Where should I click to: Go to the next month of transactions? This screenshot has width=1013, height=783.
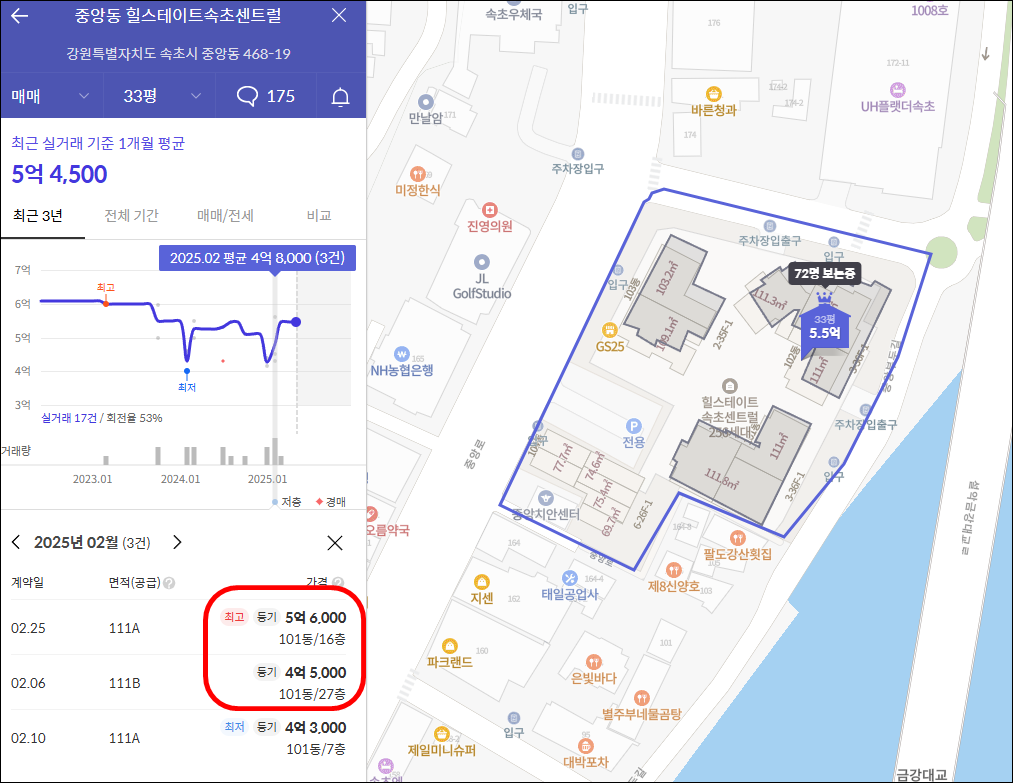pos(177,542)
